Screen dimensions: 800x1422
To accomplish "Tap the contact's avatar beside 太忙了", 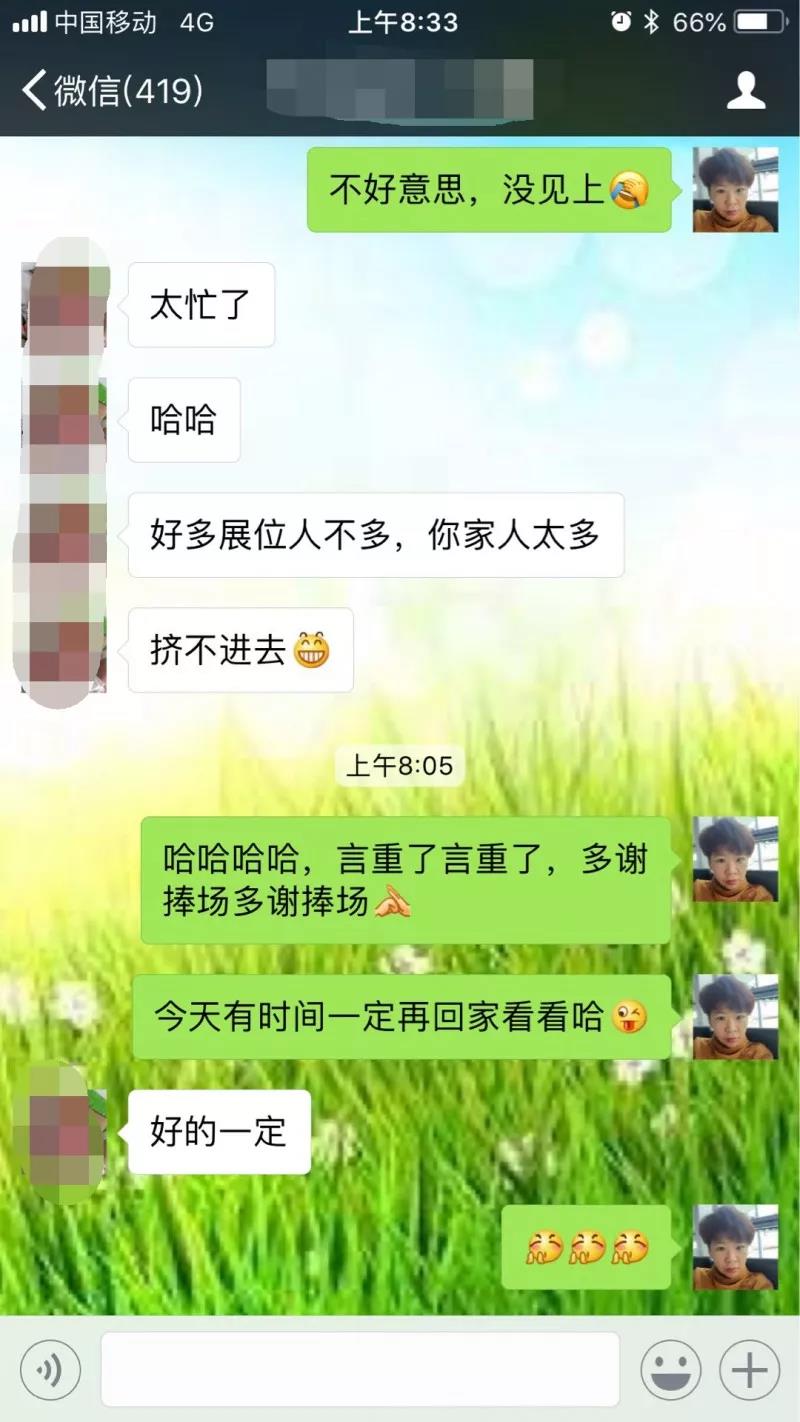I will tap(65, 304).
